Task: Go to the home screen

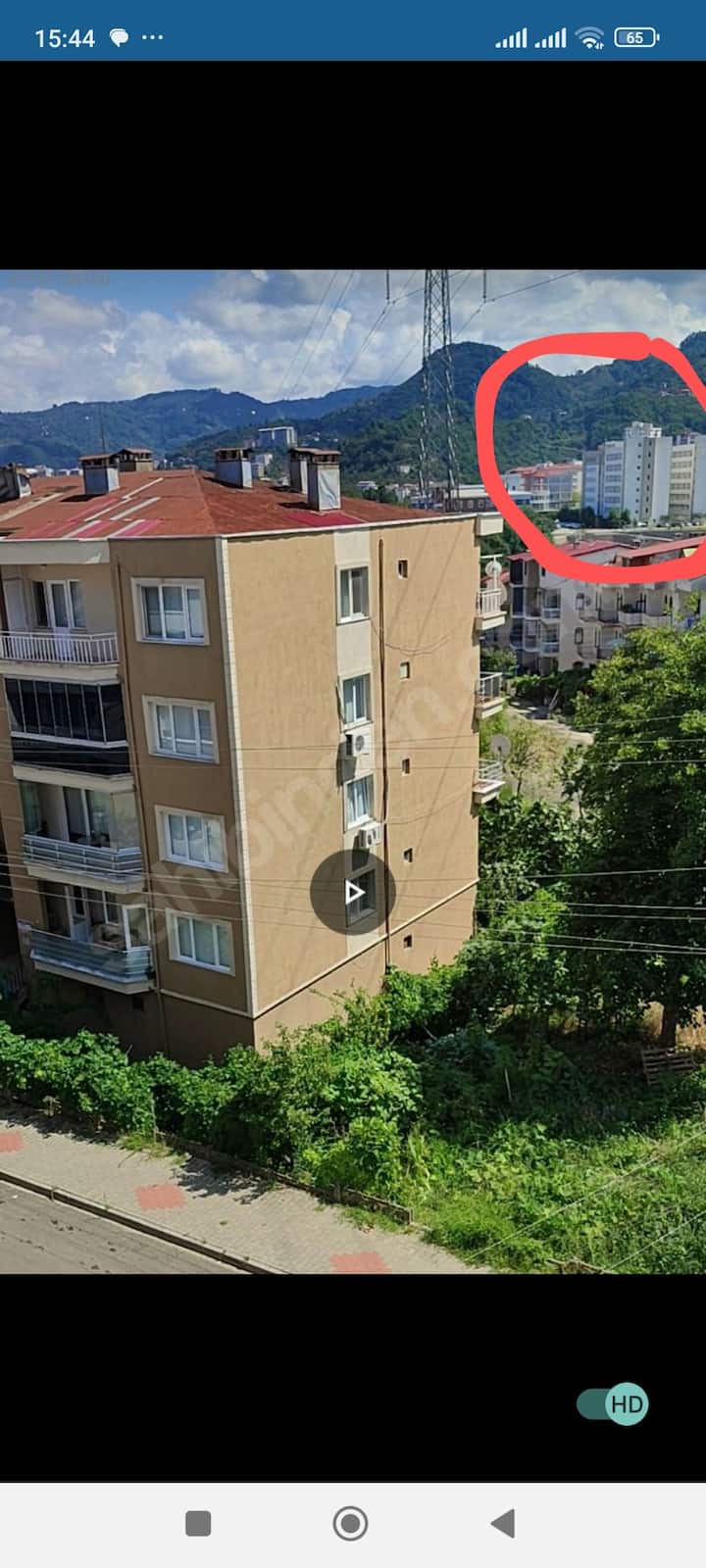Action: pos(351,1523)
